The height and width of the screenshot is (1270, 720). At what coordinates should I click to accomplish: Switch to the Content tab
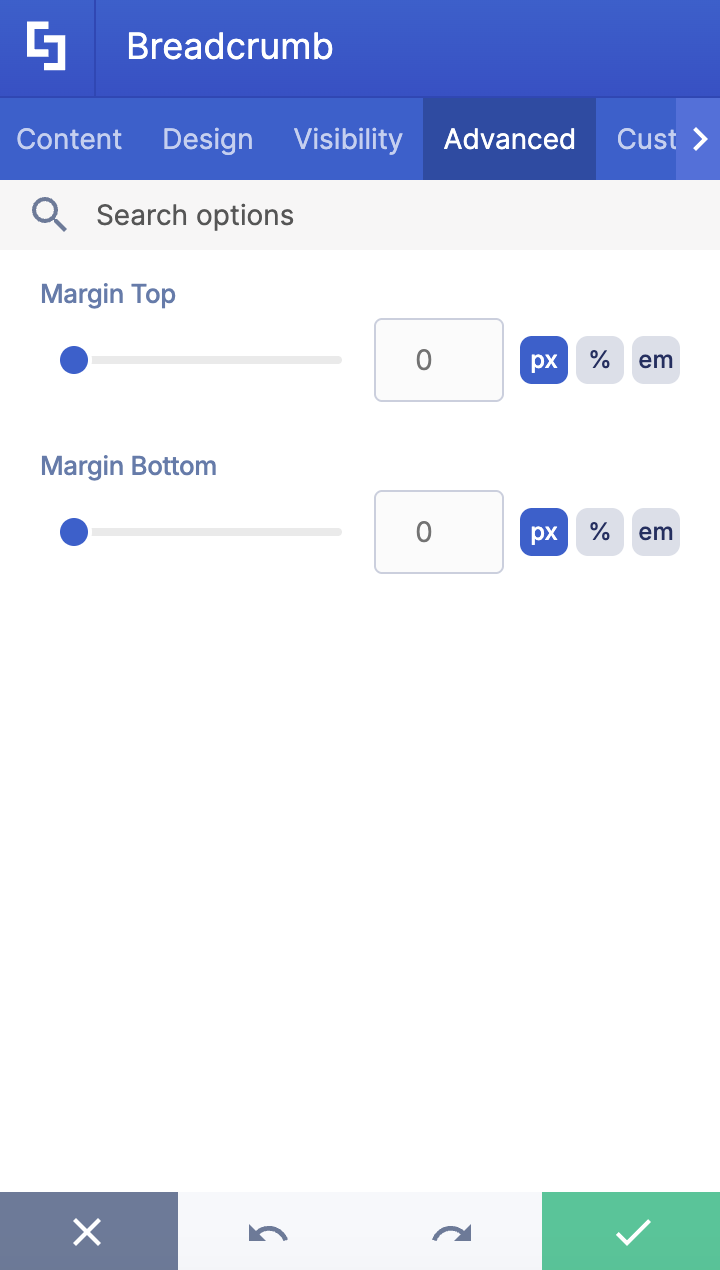pyautogui.click(x=69, y=139)
